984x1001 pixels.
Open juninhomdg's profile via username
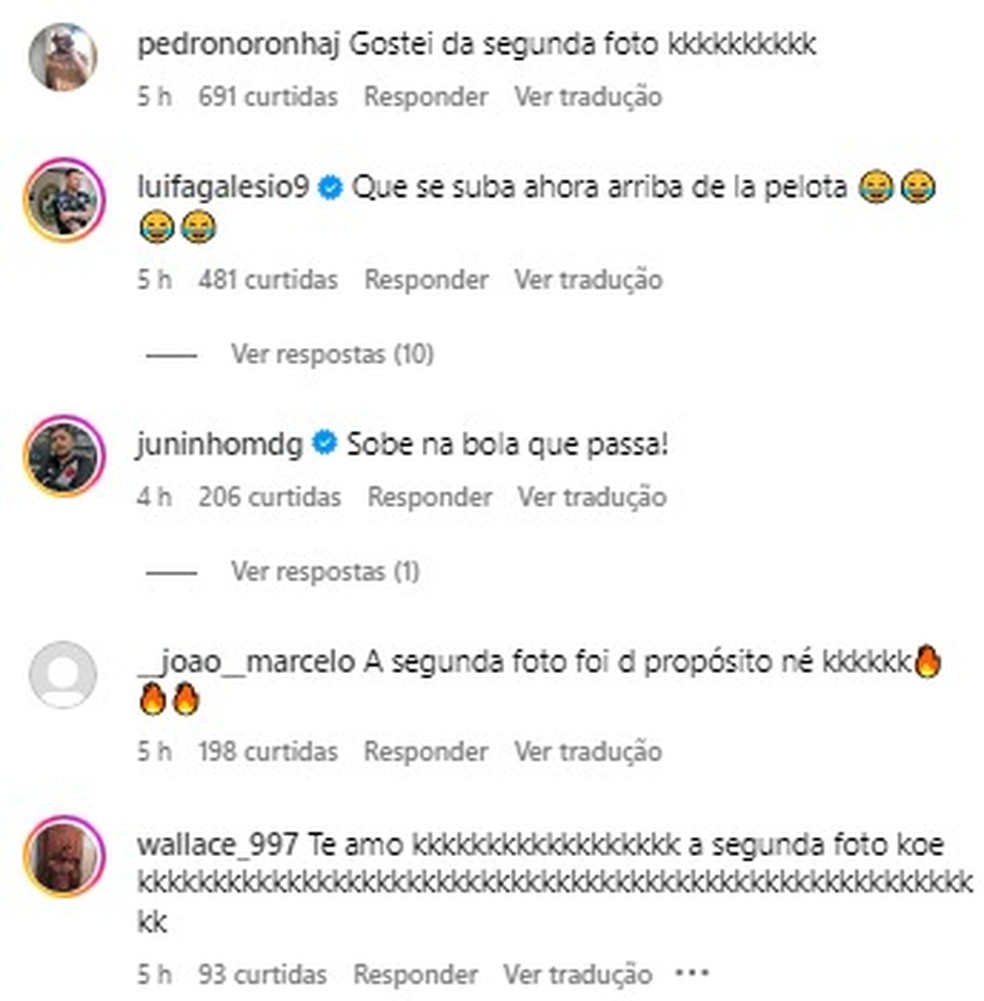pos(218,443)
